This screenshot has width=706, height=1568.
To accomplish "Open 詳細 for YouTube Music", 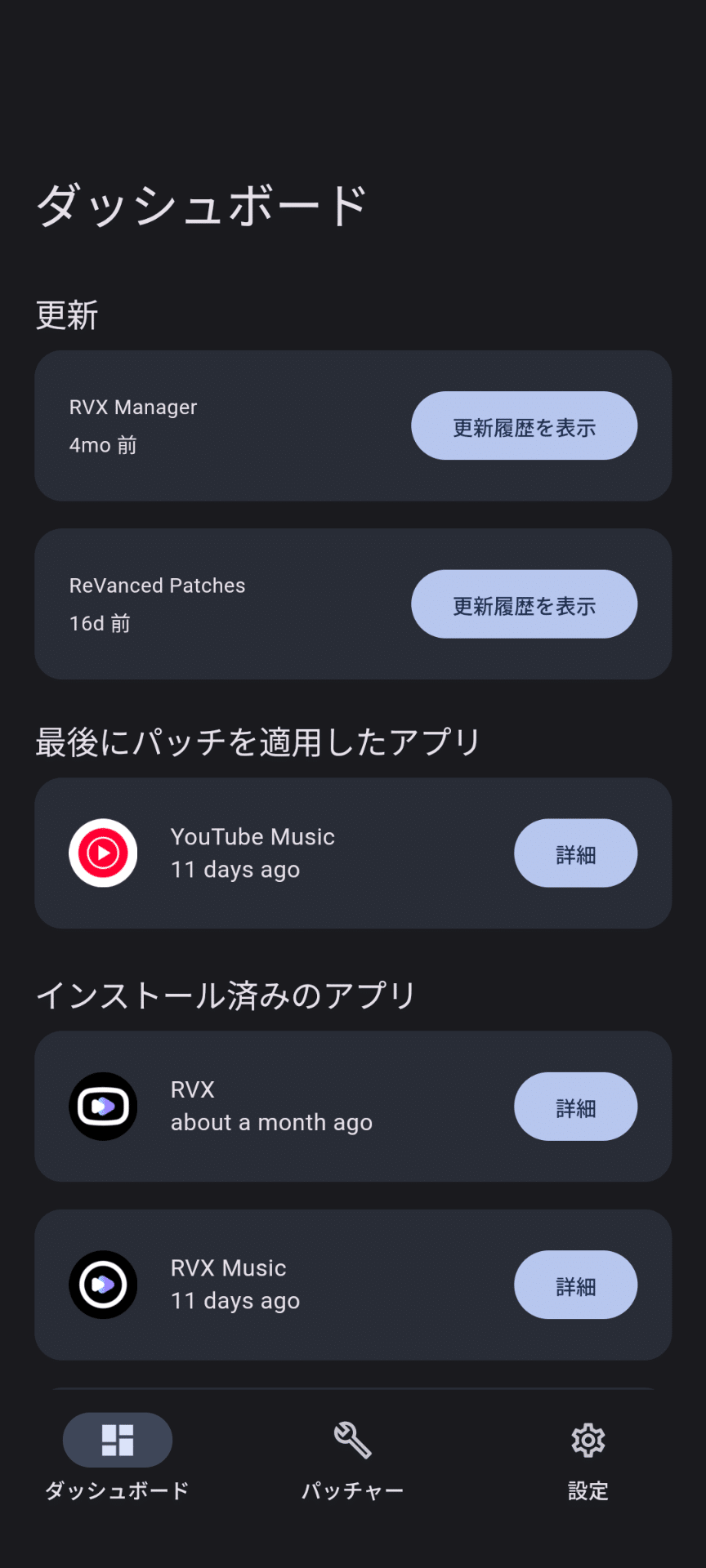I will tap(575, 853).
